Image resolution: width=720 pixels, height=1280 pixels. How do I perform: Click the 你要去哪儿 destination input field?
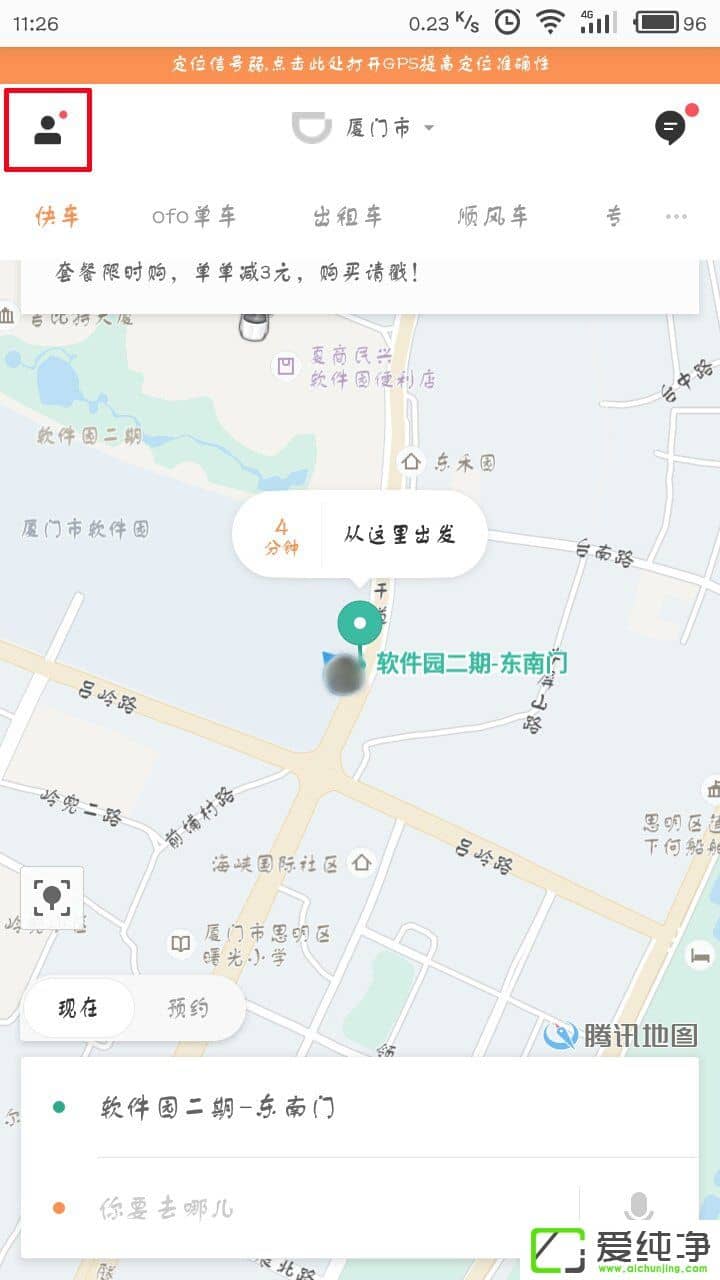[300, 1207]
